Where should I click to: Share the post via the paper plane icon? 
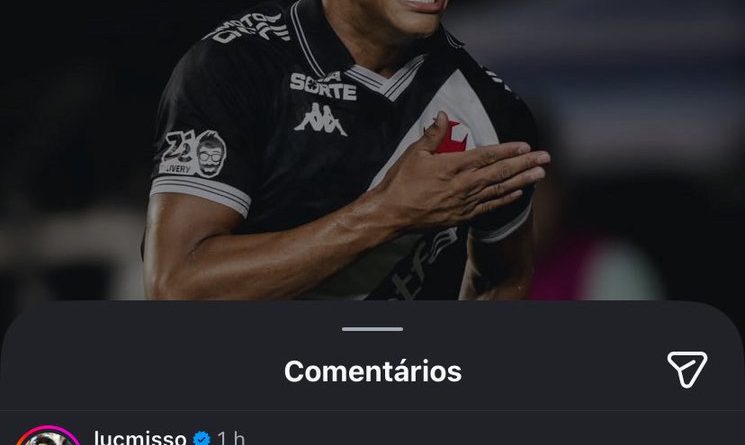pos(687,370)
